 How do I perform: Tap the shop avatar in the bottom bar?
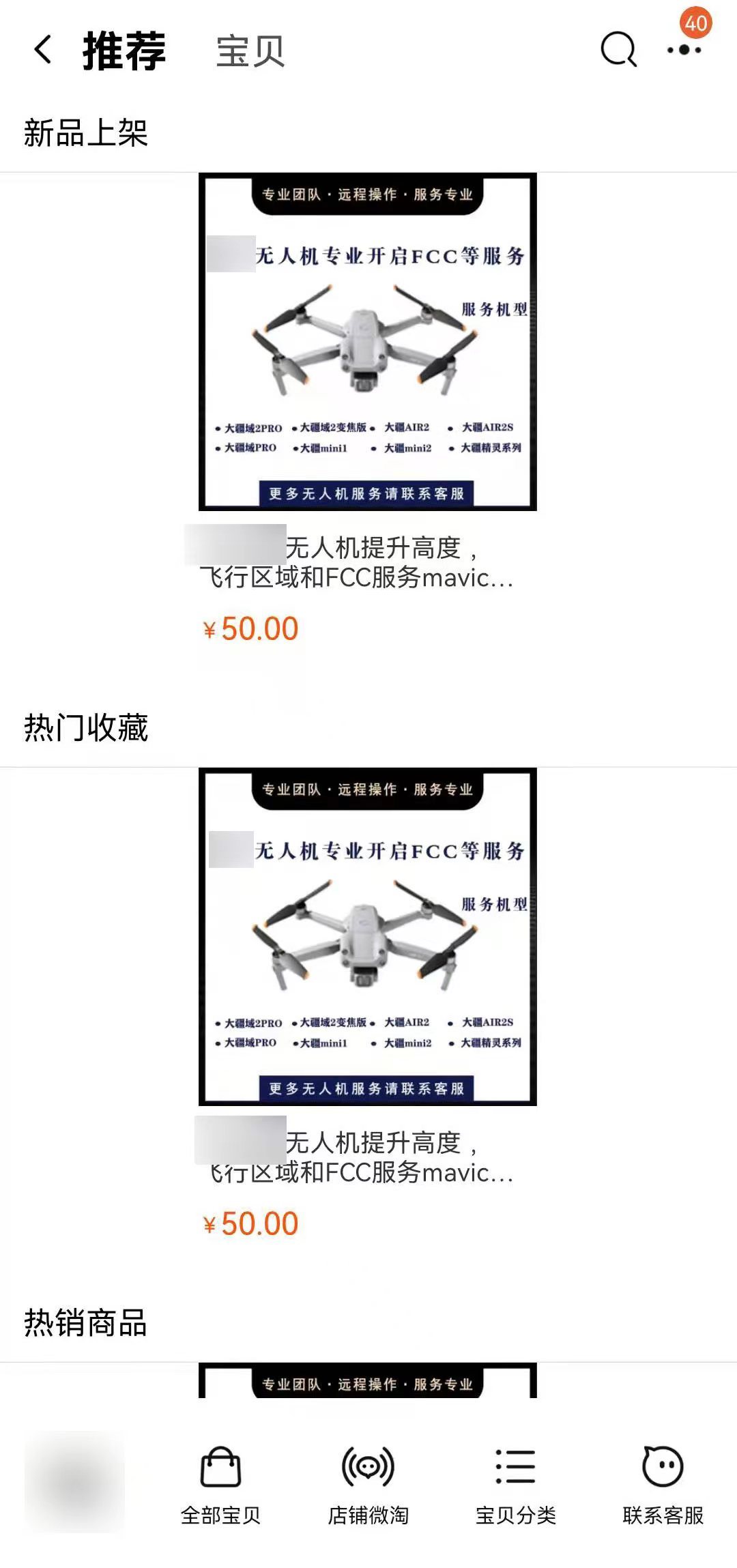(74, 1482)
